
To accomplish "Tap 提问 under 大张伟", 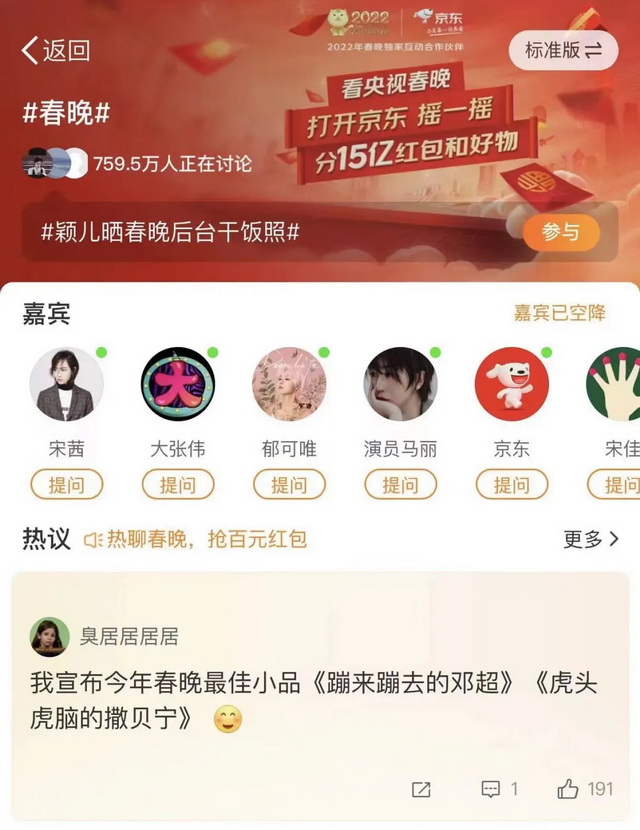I will click(x=178, y=486).
